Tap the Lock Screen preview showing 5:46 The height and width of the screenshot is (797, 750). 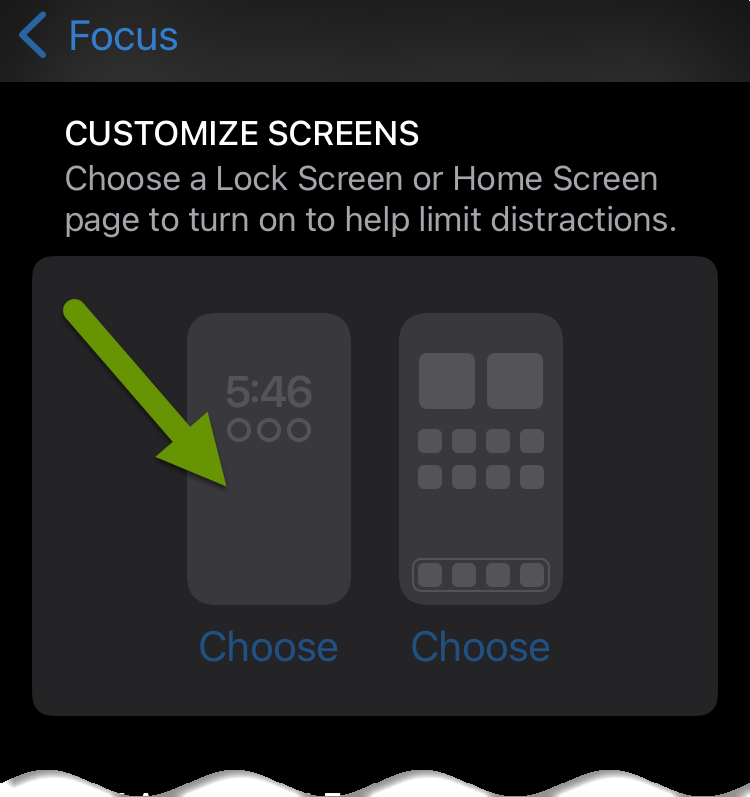(269, 458)
